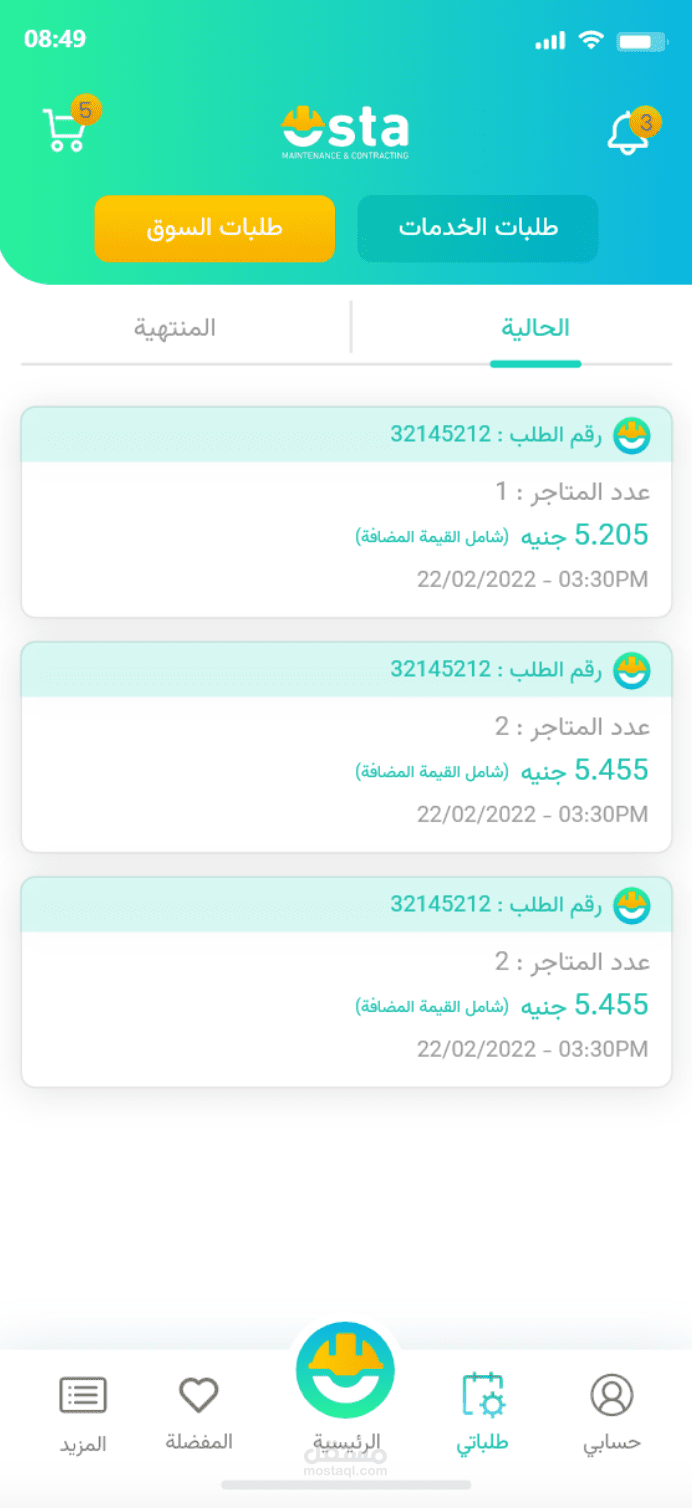The image size is (692, 1508).
Task: Tap the طلباتي tab
Action: (x=484, y=1412)
